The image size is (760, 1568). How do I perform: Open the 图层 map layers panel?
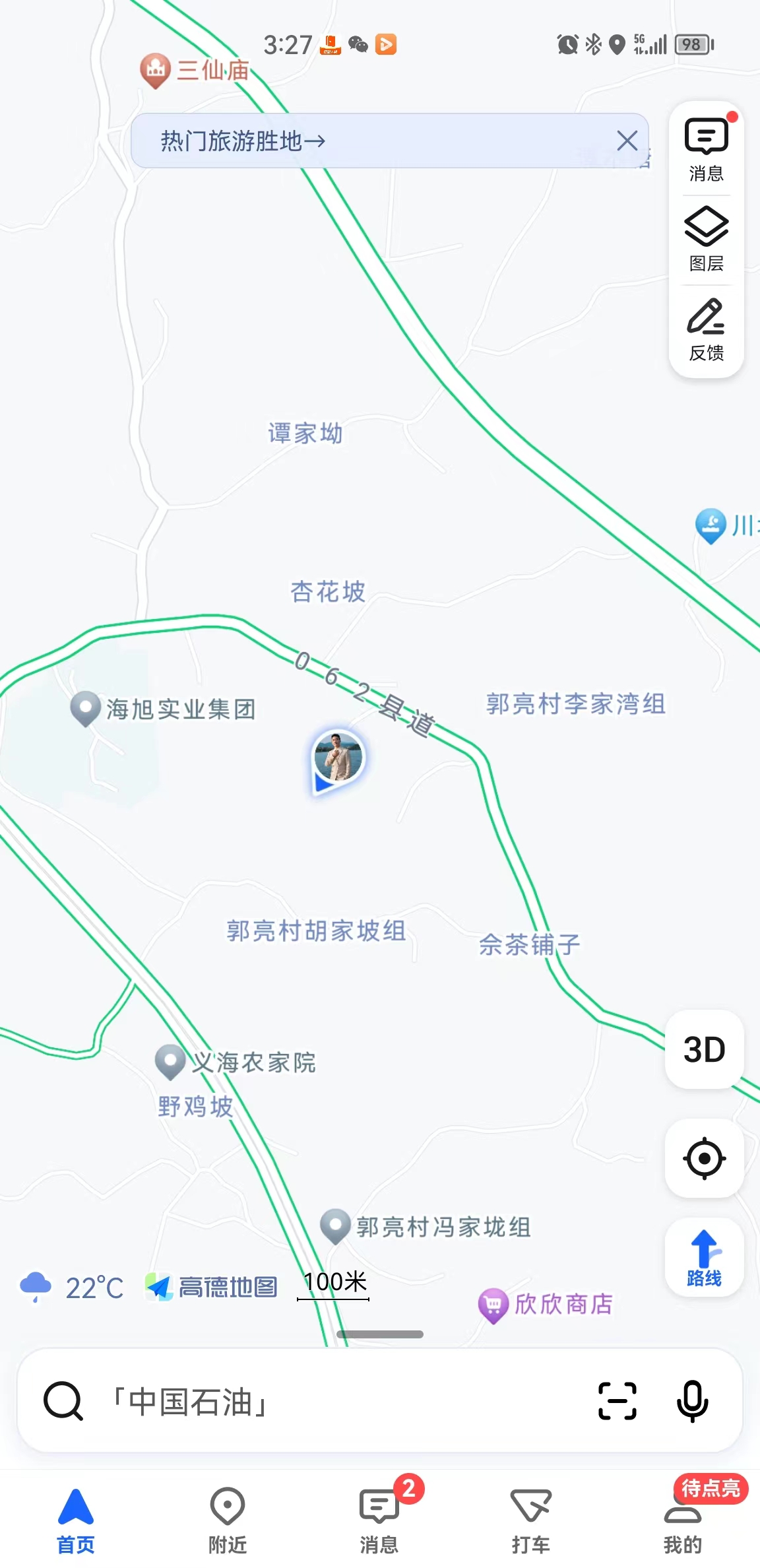(706, 239)
